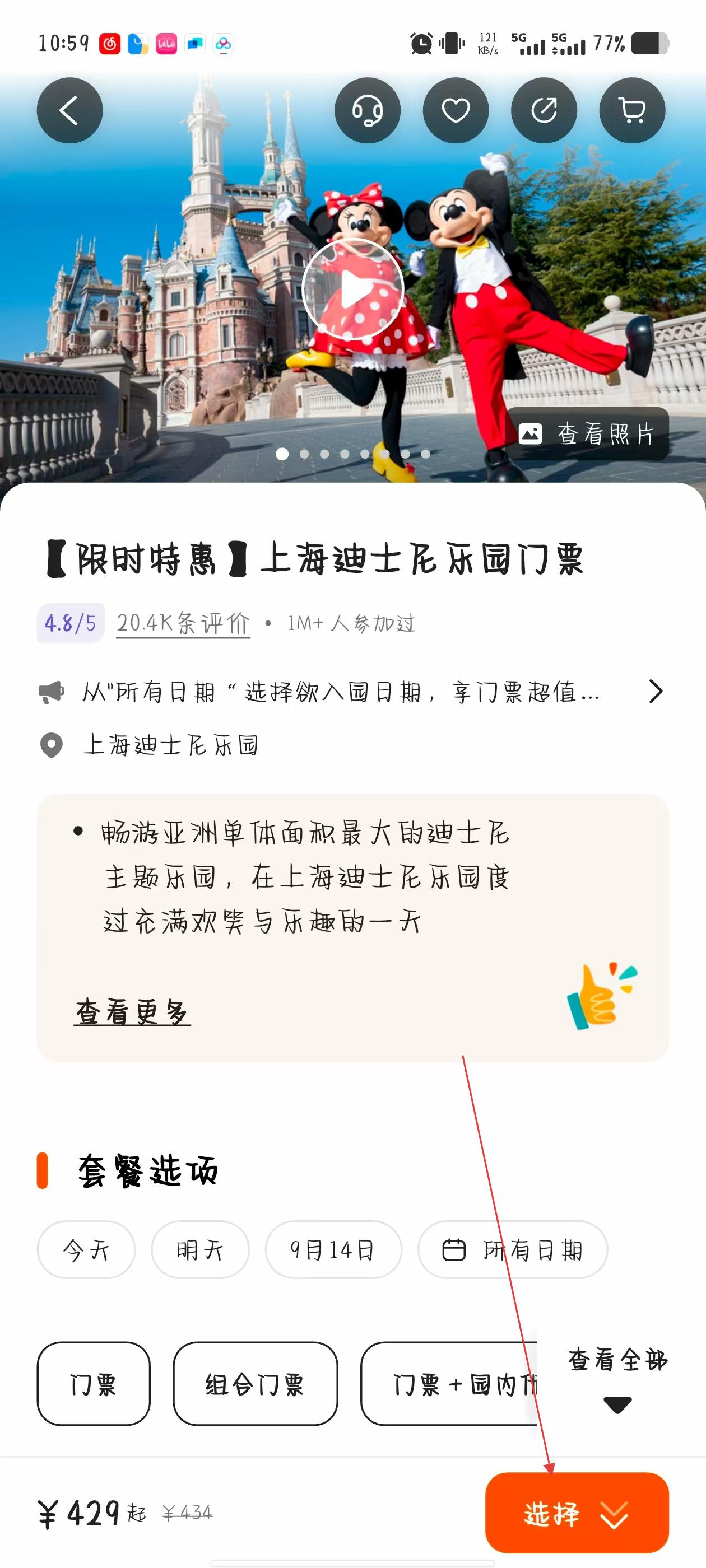This screenshot has height=1568, width=706.
Task: Choose the 门票+园内 package option
Action: (450, 1384)
